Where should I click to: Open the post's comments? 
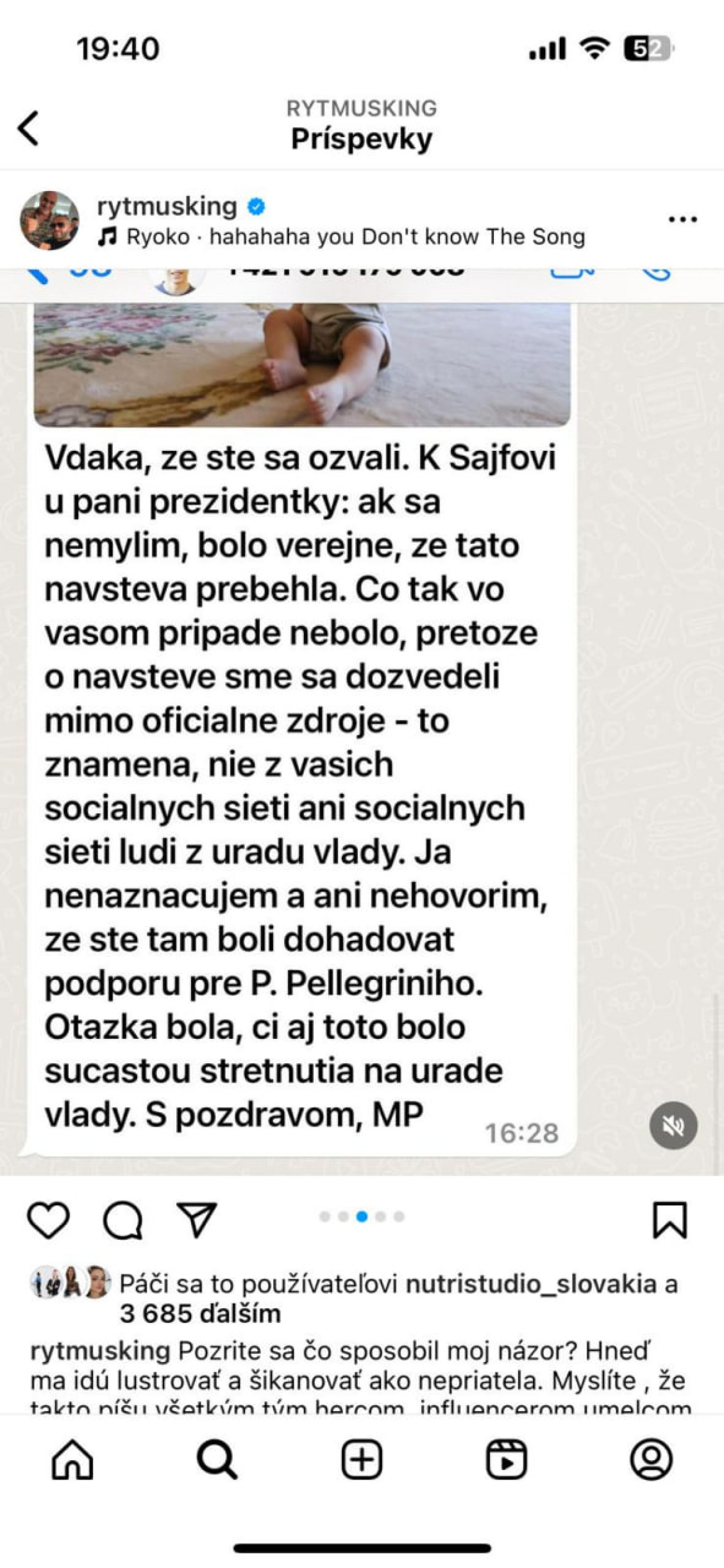122,1219
